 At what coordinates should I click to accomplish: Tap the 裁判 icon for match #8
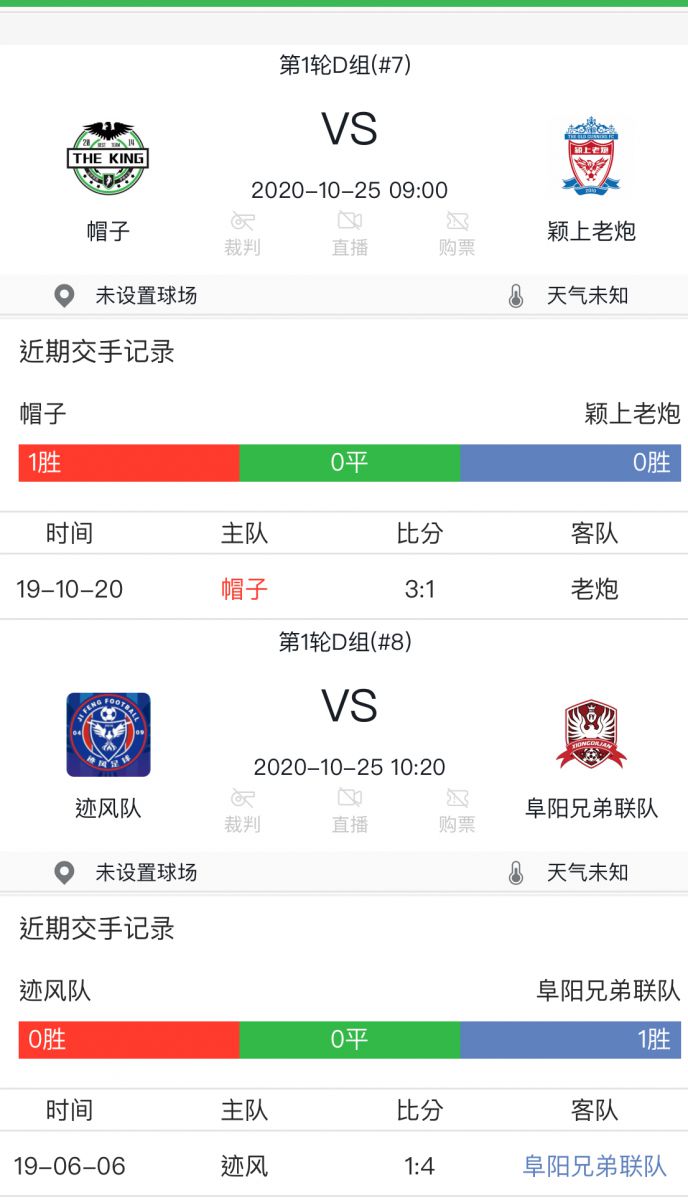tap(242, 810)
